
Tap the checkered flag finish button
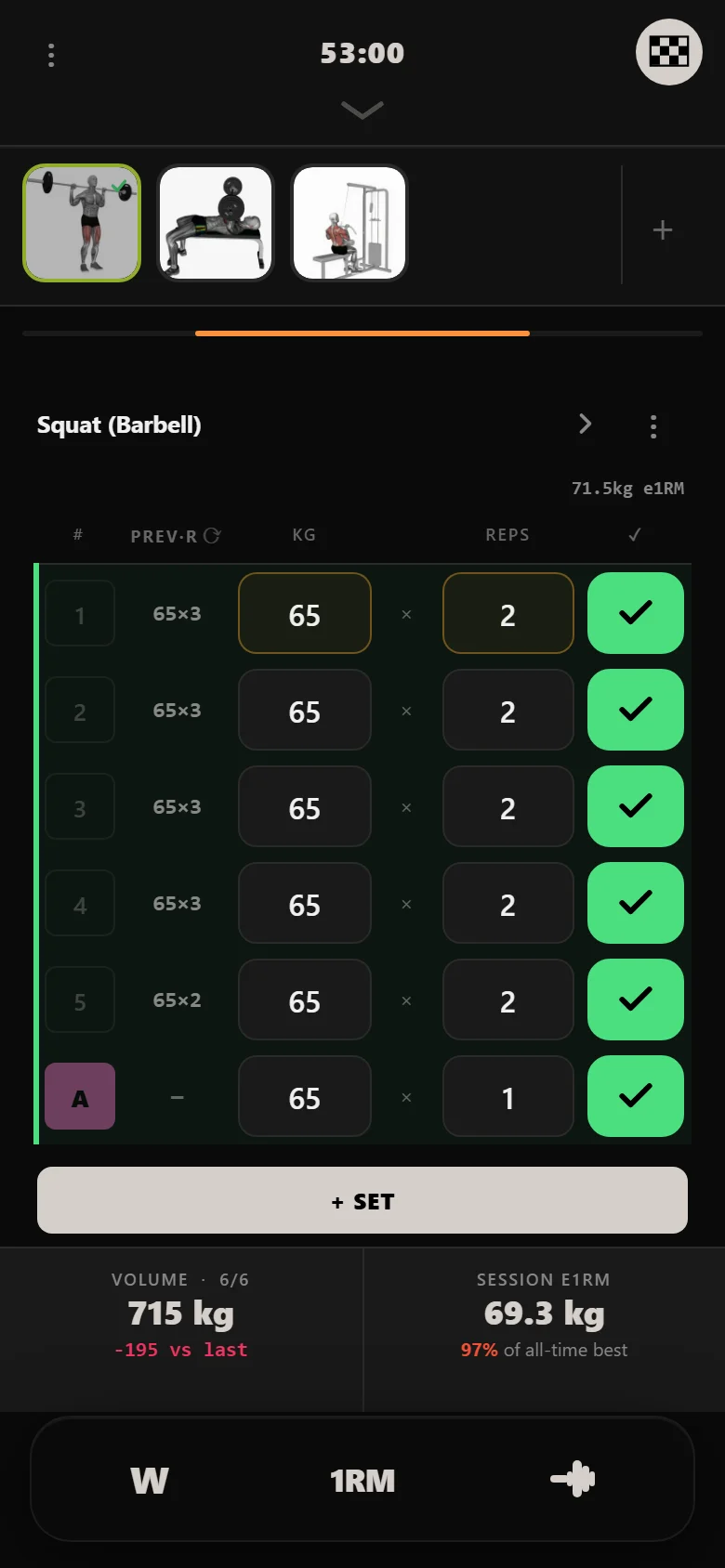[x=668, y=52]
